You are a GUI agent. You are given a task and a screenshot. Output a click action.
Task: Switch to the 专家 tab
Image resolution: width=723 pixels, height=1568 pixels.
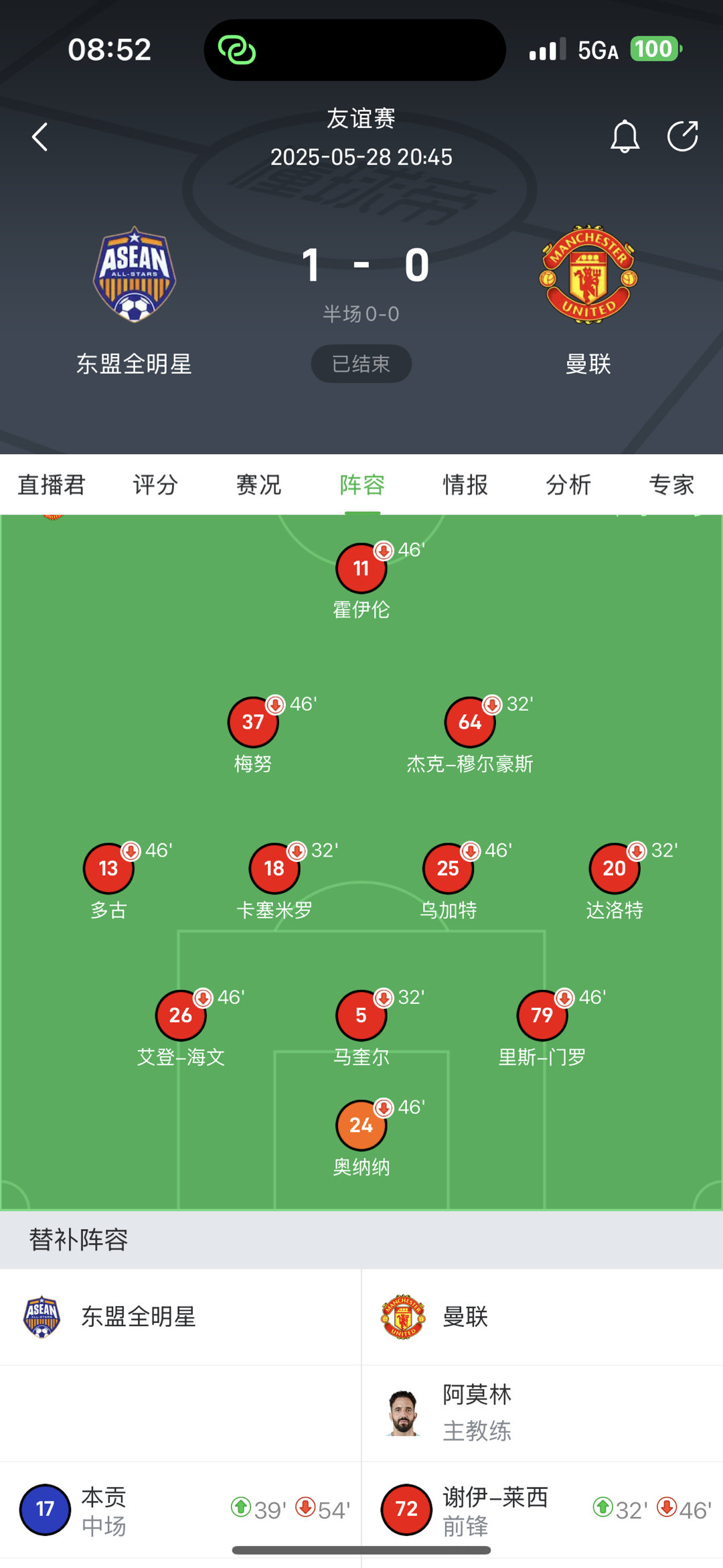coord(673,485)
